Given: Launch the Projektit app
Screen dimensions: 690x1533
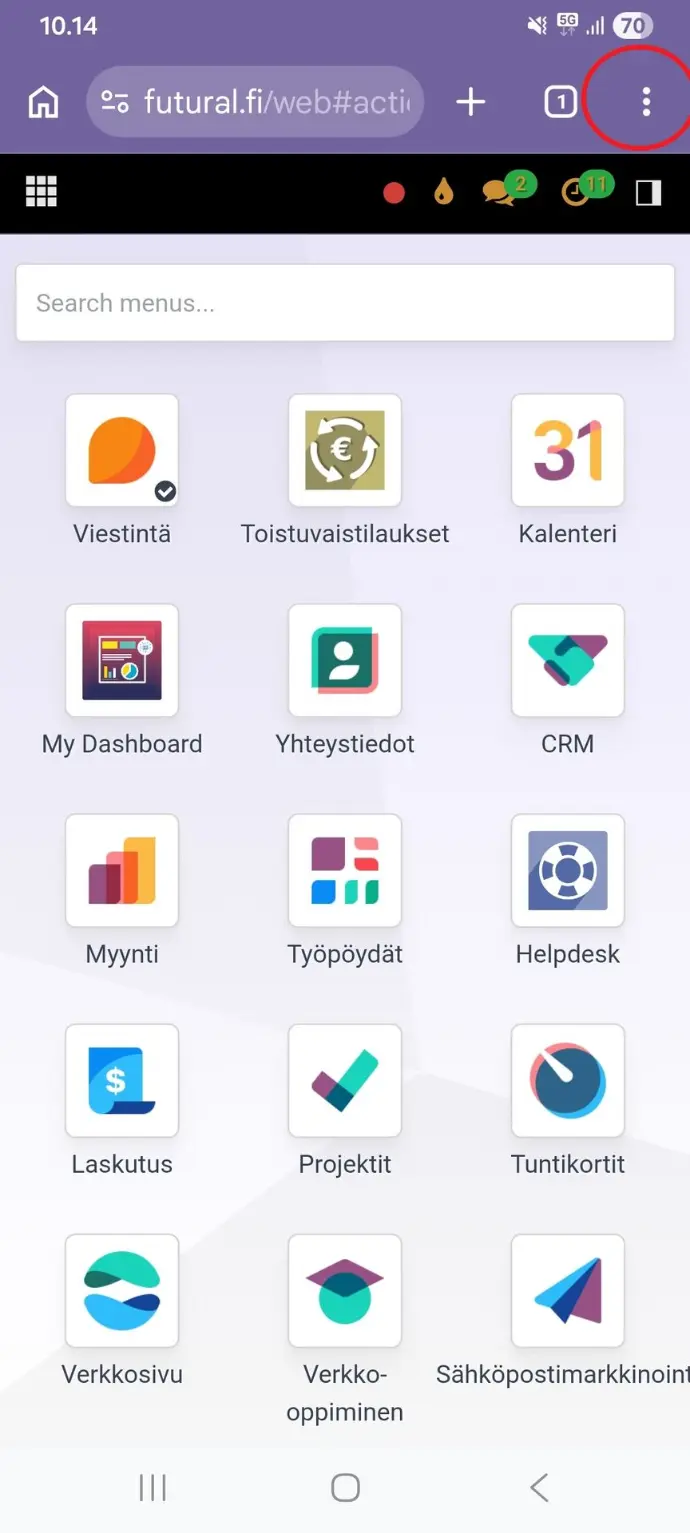Looking at the screenshot, I should pyautogui.click(x=345, y=1080).
